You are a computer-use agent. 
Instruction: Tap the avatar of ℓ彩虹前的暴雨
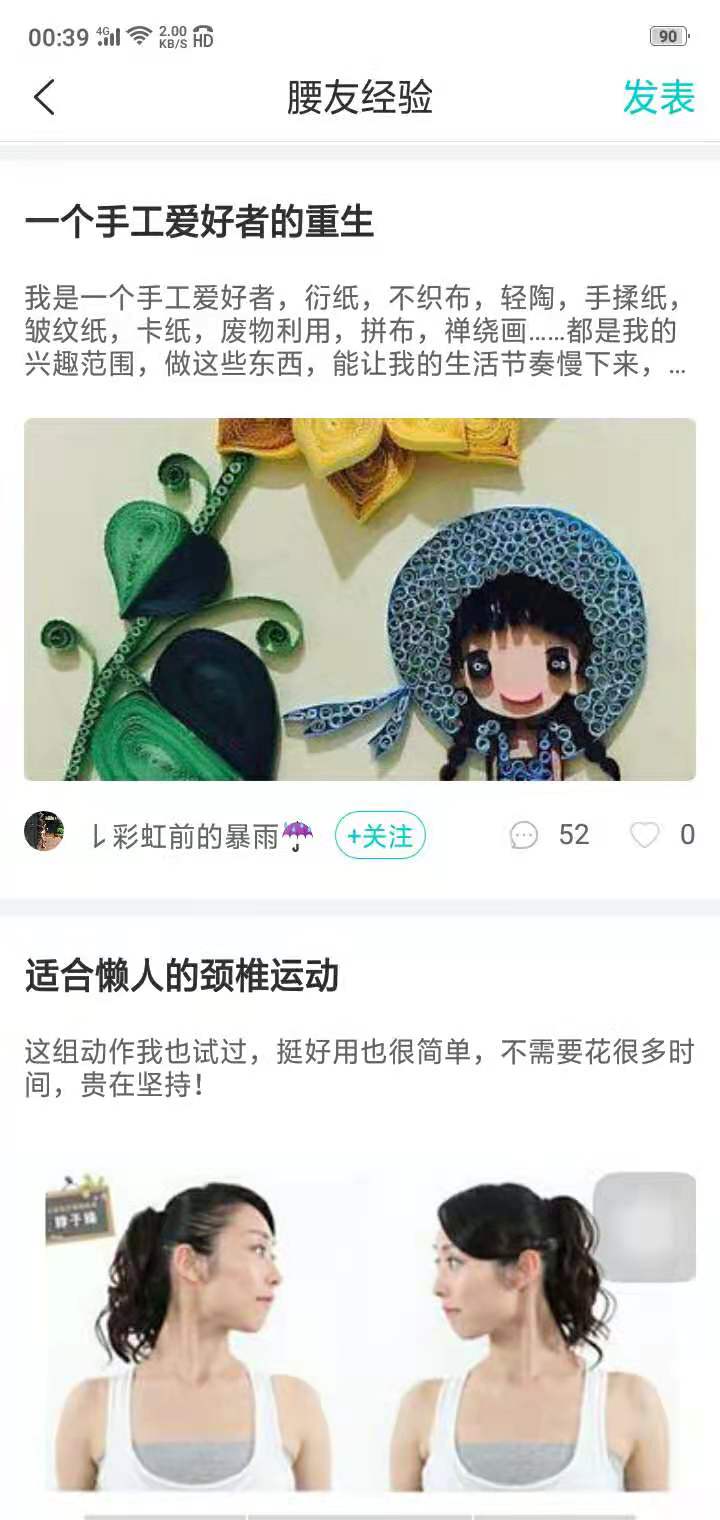pos(42,830)
